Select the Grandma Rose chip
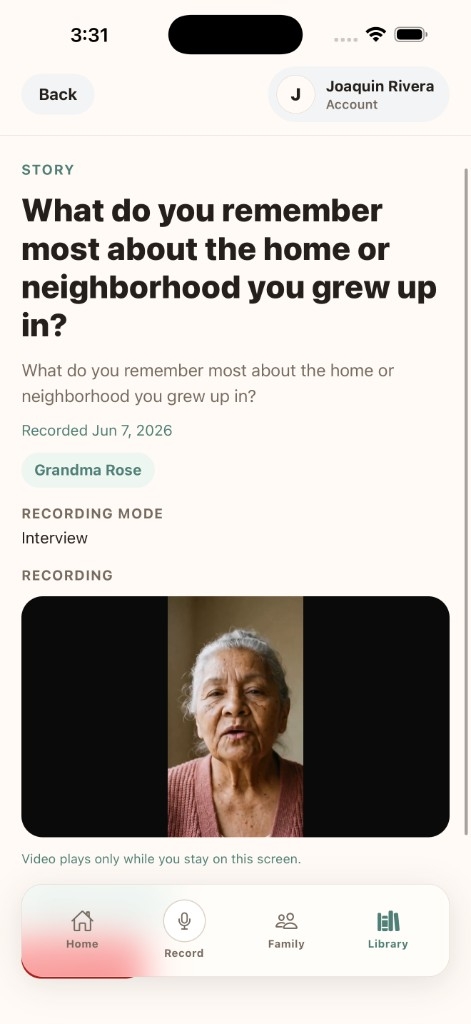This screenshot has width=471, height=1024. coord(88,470)
